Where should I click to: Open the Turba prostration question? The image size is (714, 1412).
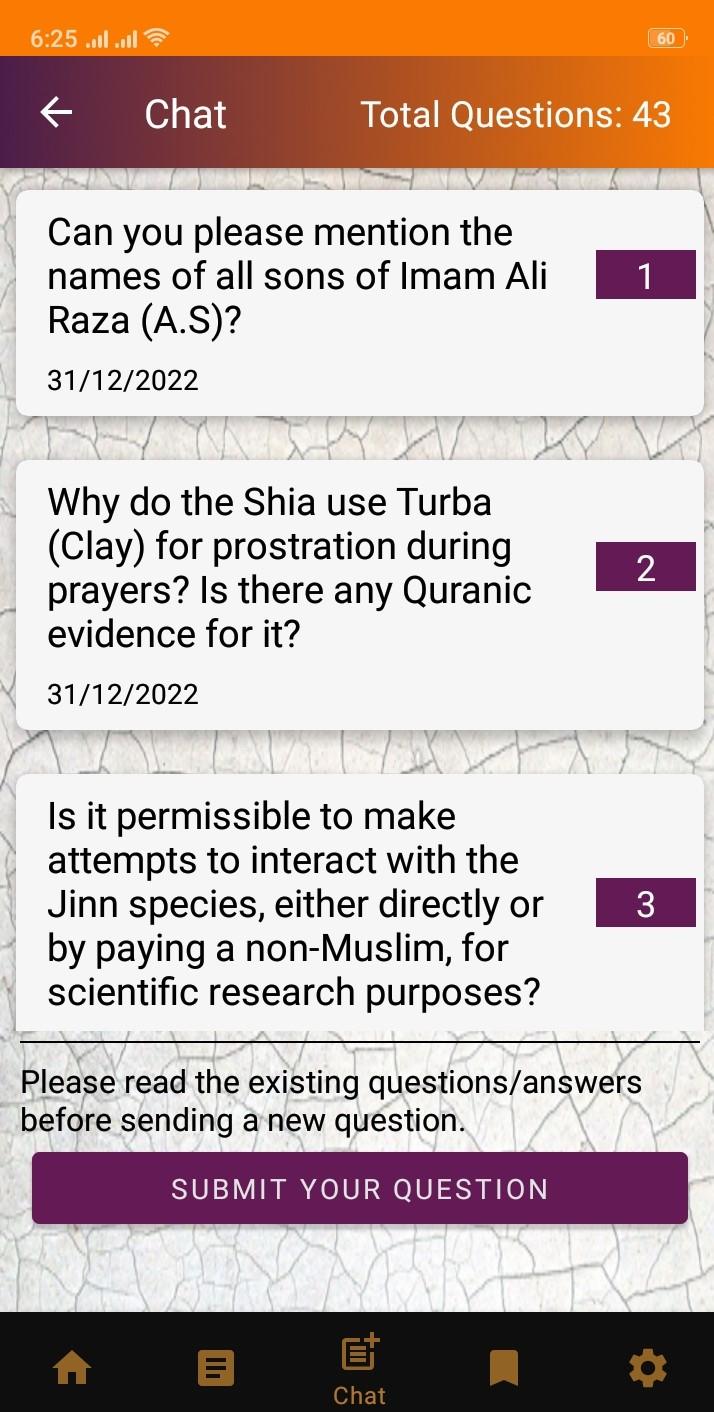360,595
